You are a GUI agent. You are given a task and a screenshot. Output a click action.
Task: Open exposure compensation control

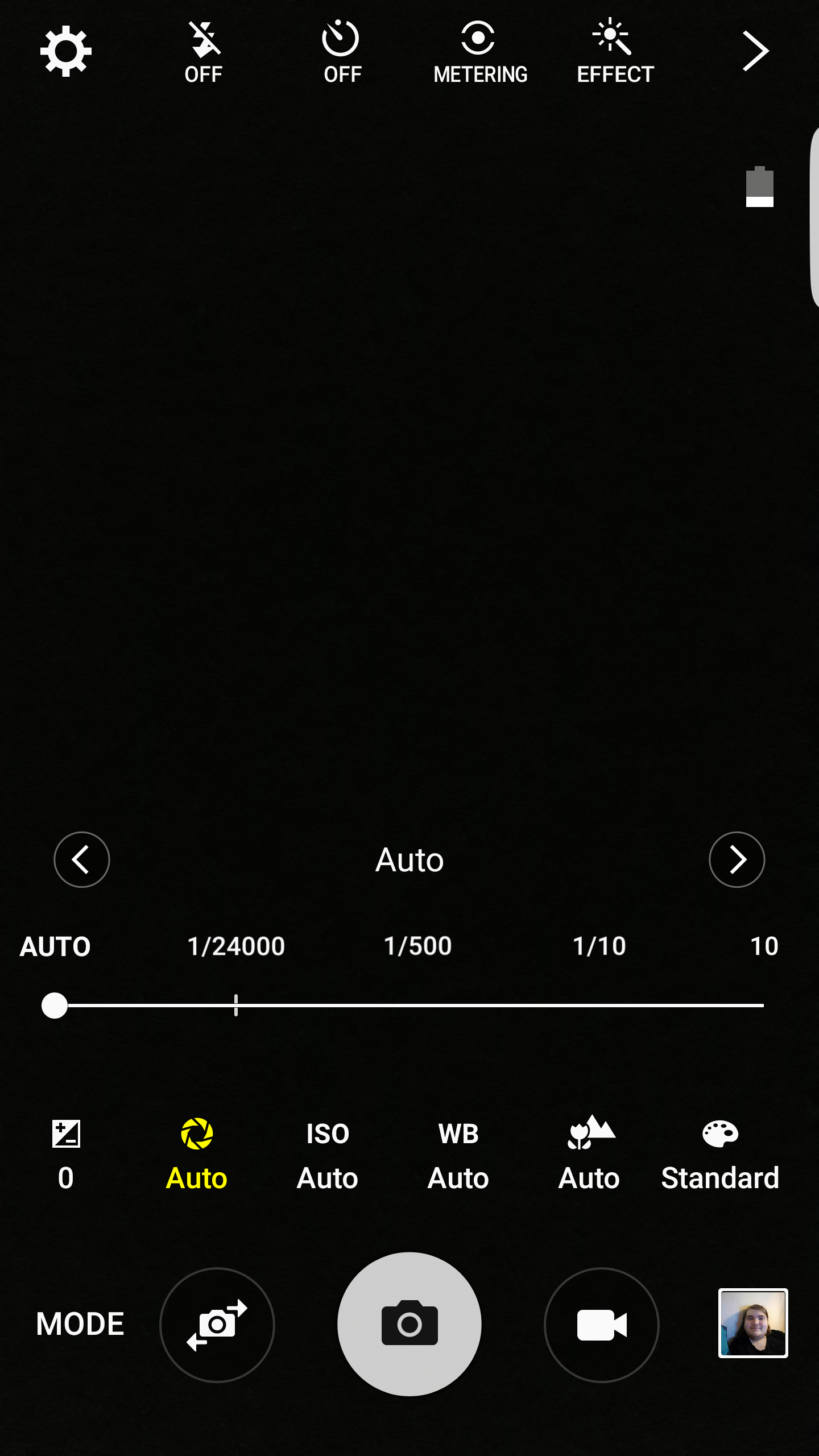tap(66, 1155)
